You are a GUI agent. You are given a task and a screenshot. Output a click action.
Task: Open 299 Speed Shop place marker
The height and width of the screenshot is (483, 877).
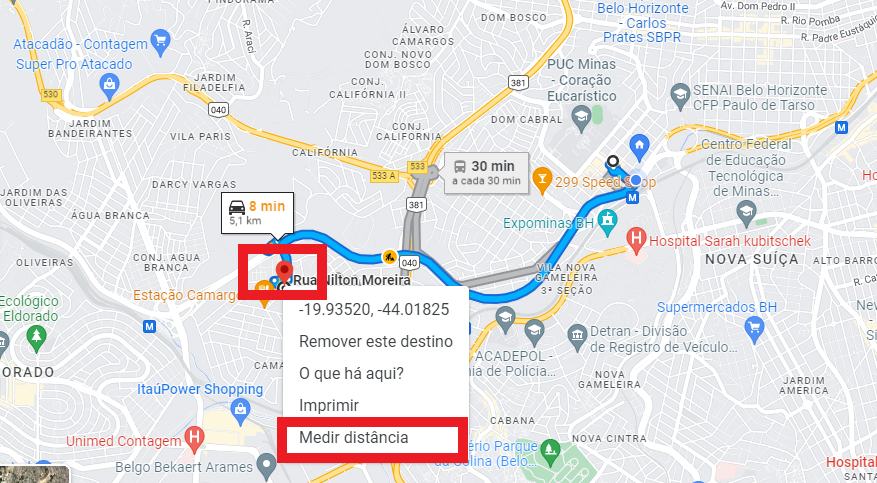click(542, 181)
